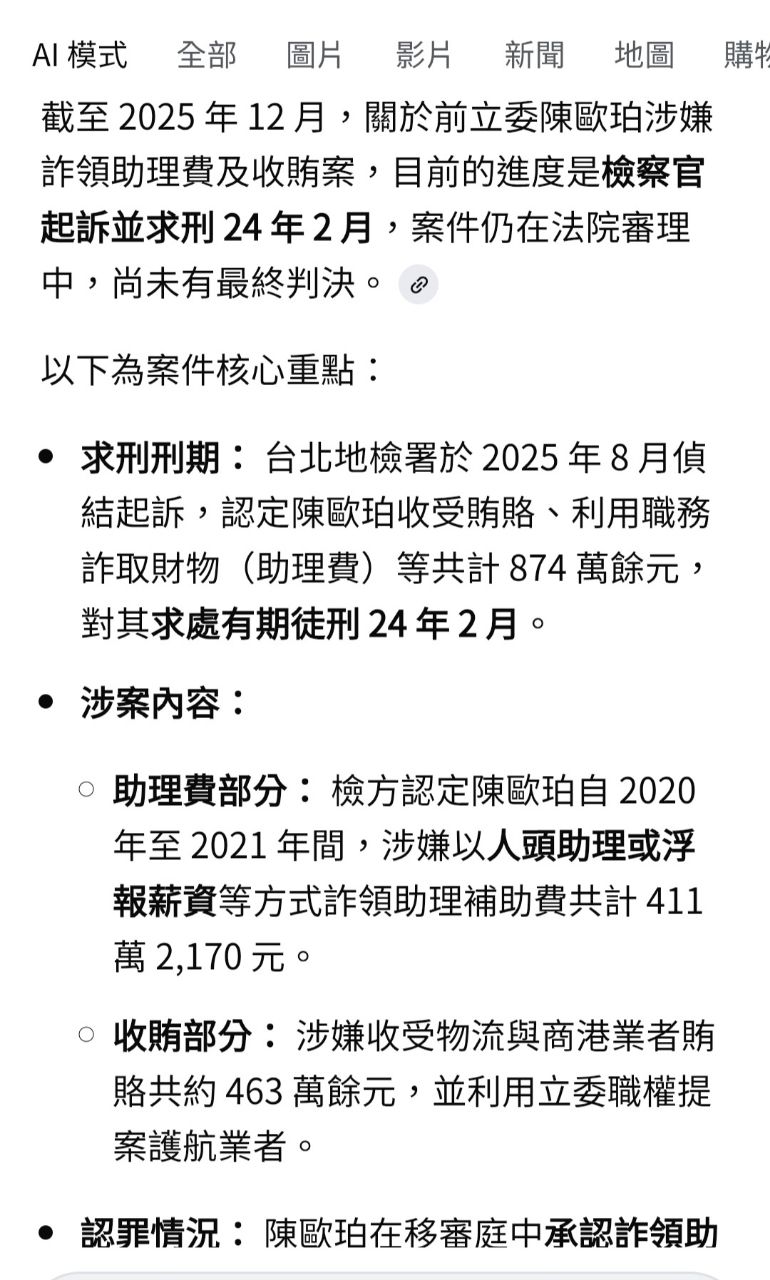The height and width of the screenshot is (1280, 770).
Task: Go to the 新聞 tab
Action: pos(534,55)
